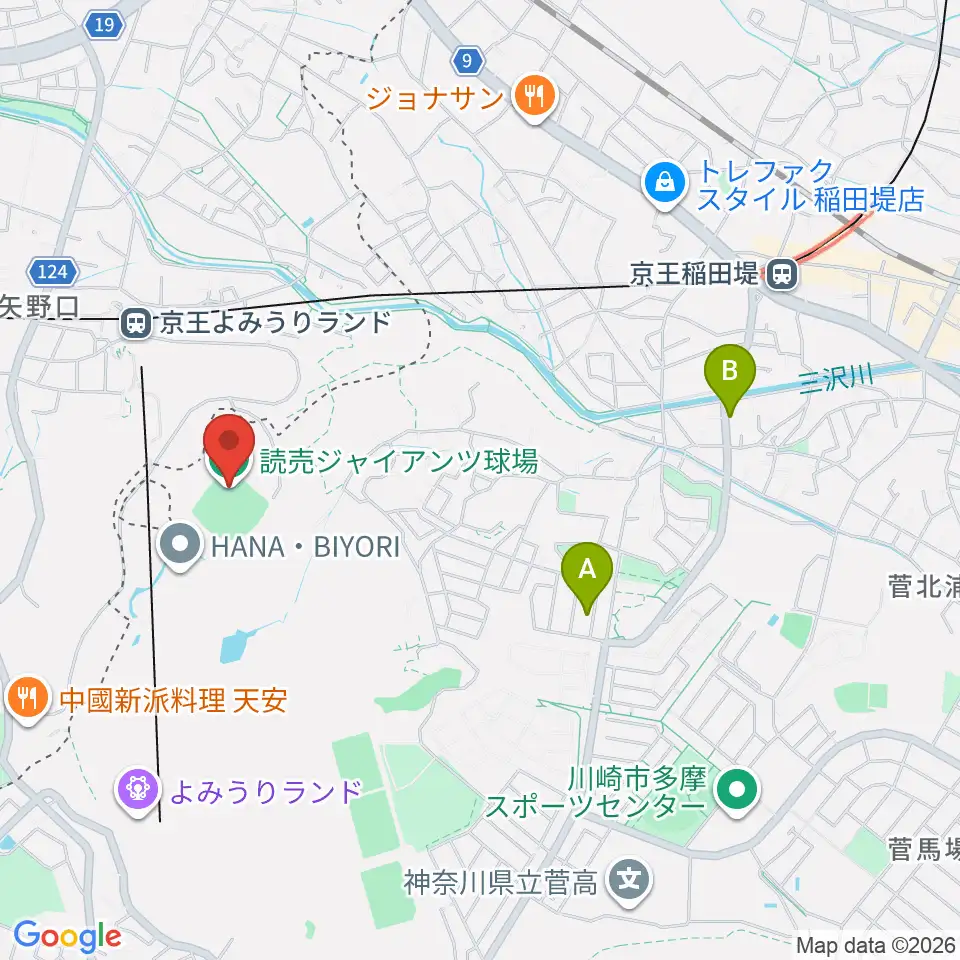Open the トレファクスタイル 稲田堤店 shopping pin
The height and width of the screenshot is (960, 960).
tap(665, 184)
